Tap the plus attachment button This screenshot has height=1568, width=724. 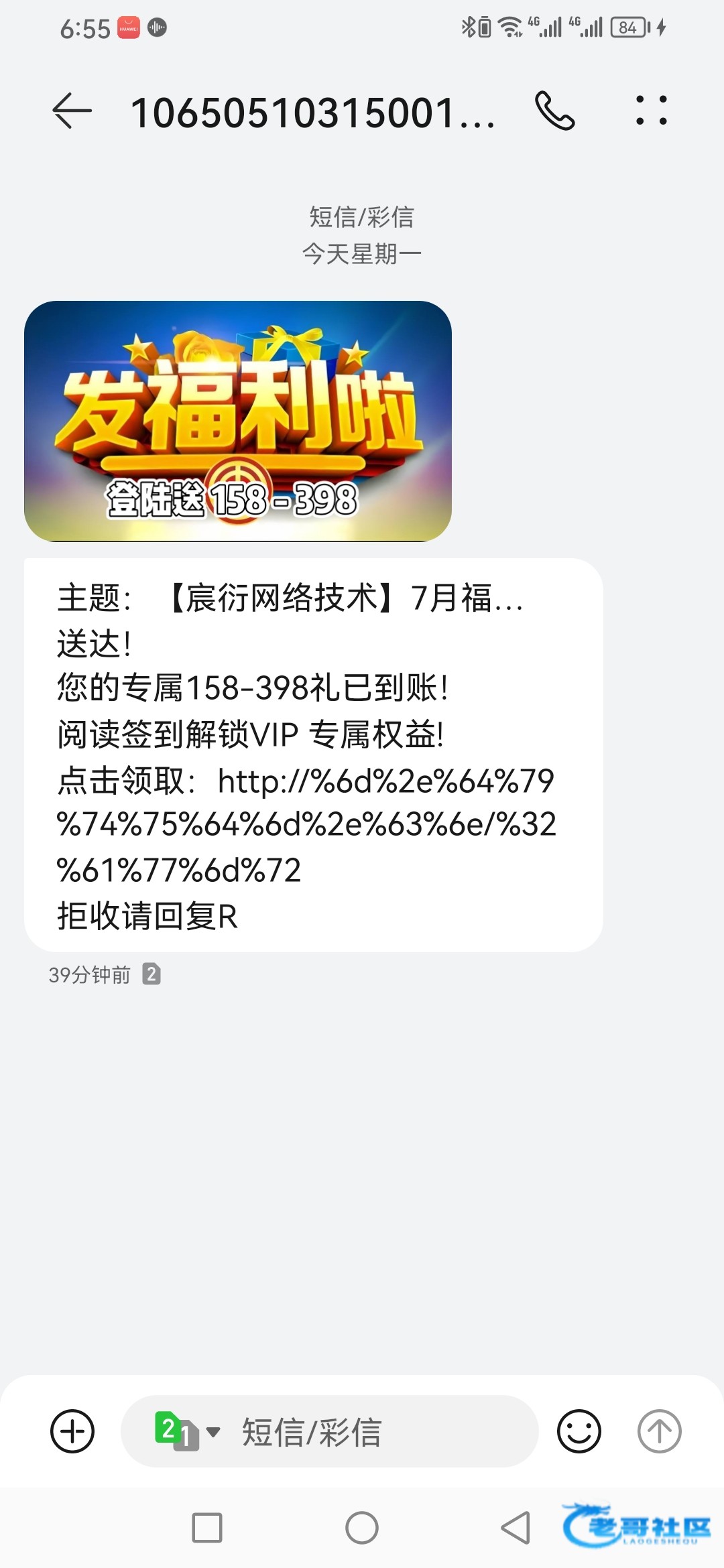point(72,1431)
